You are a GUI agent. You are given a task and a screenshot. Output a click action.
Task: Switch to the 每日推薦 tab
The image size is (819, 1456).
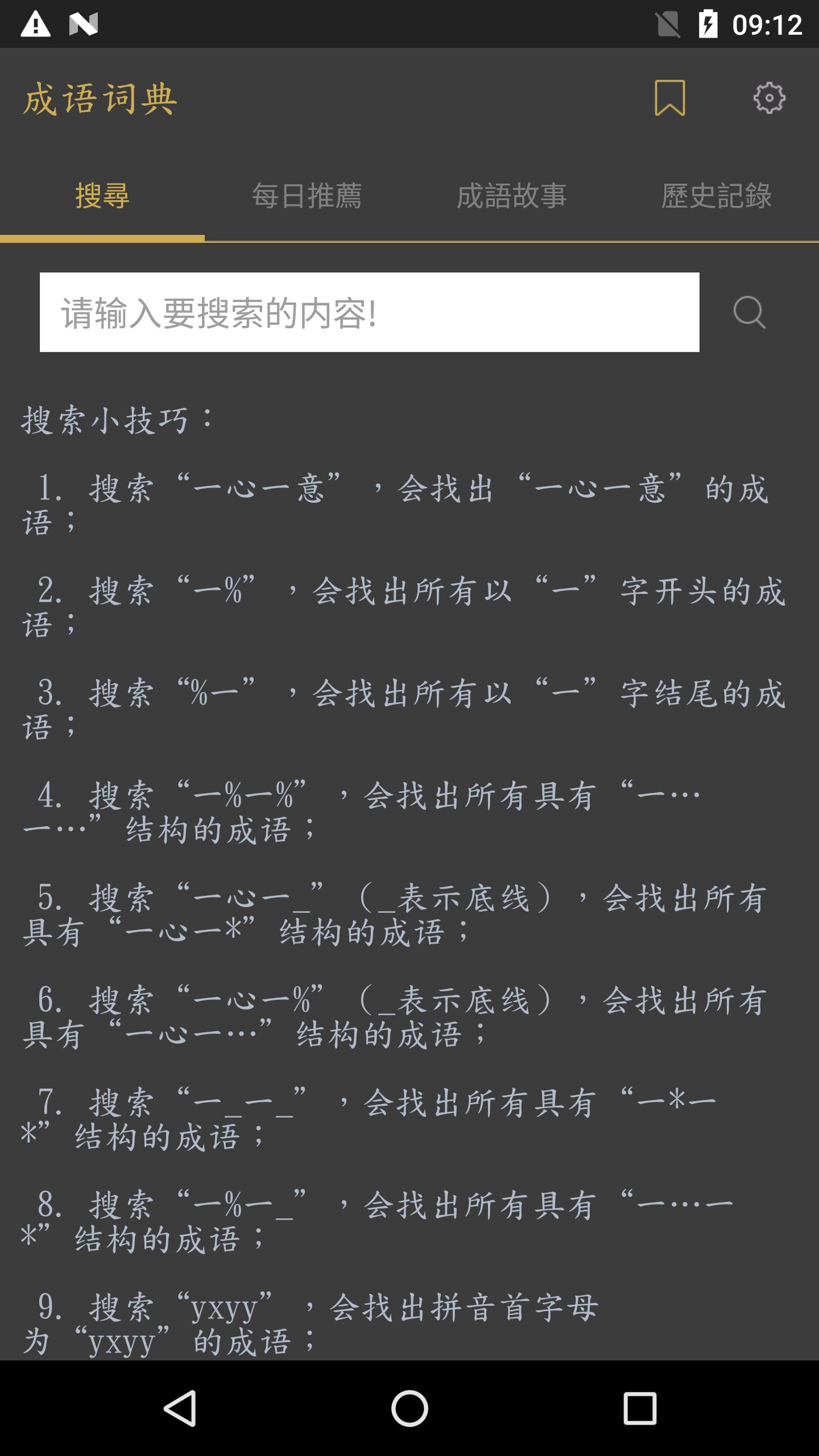click(307, 196)
